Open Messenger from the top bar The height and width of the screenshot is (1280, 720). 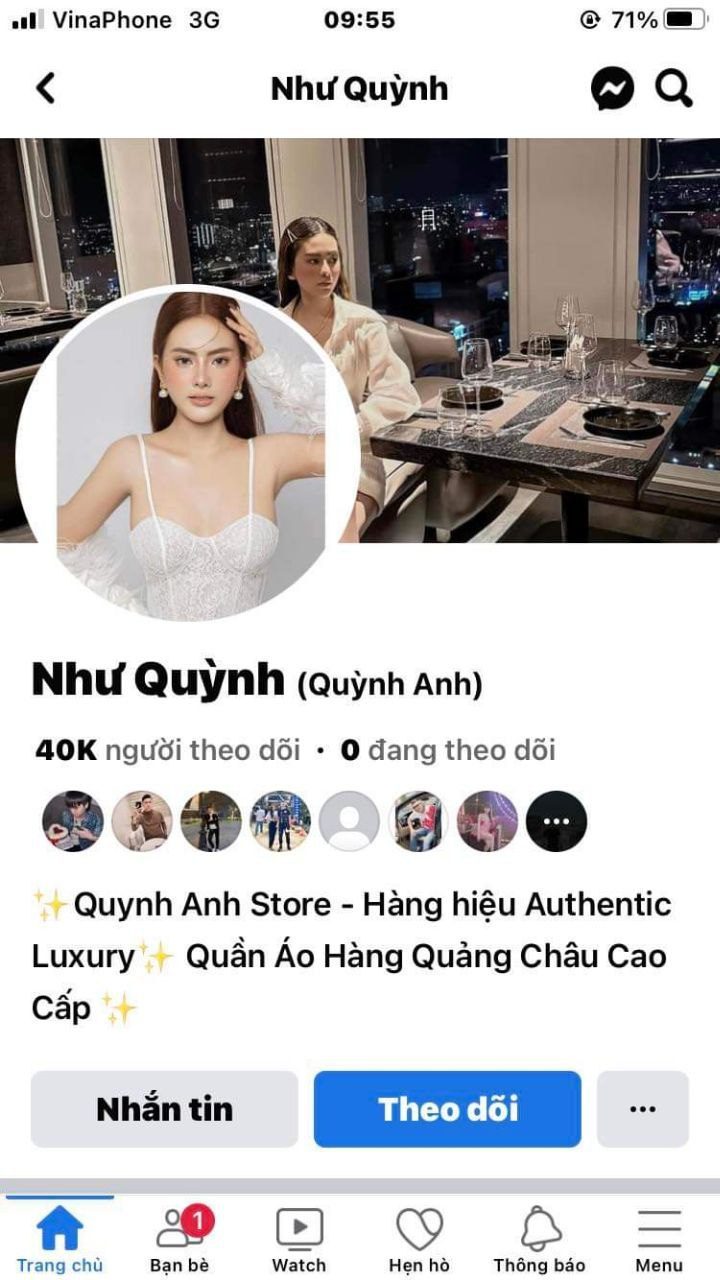pyautogui.click(x=612, y=89)
